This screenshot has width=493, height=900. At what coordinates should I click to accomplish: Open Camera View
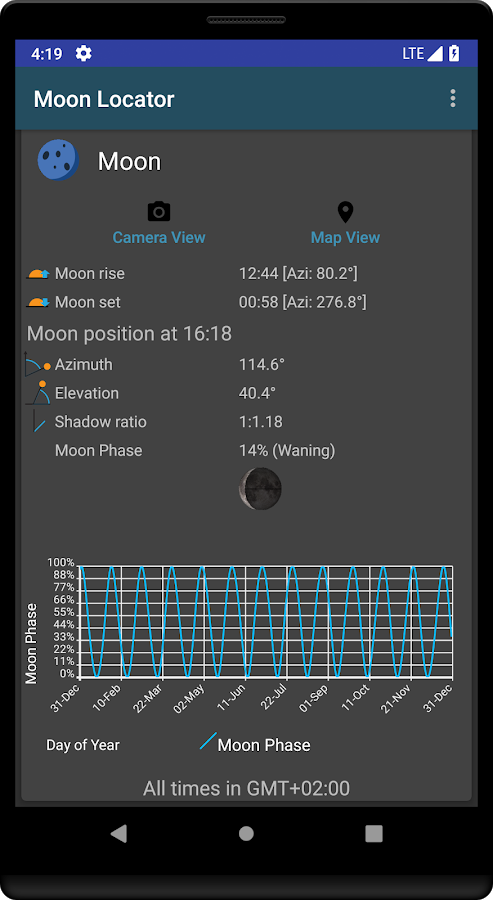[x=159, y=223]
